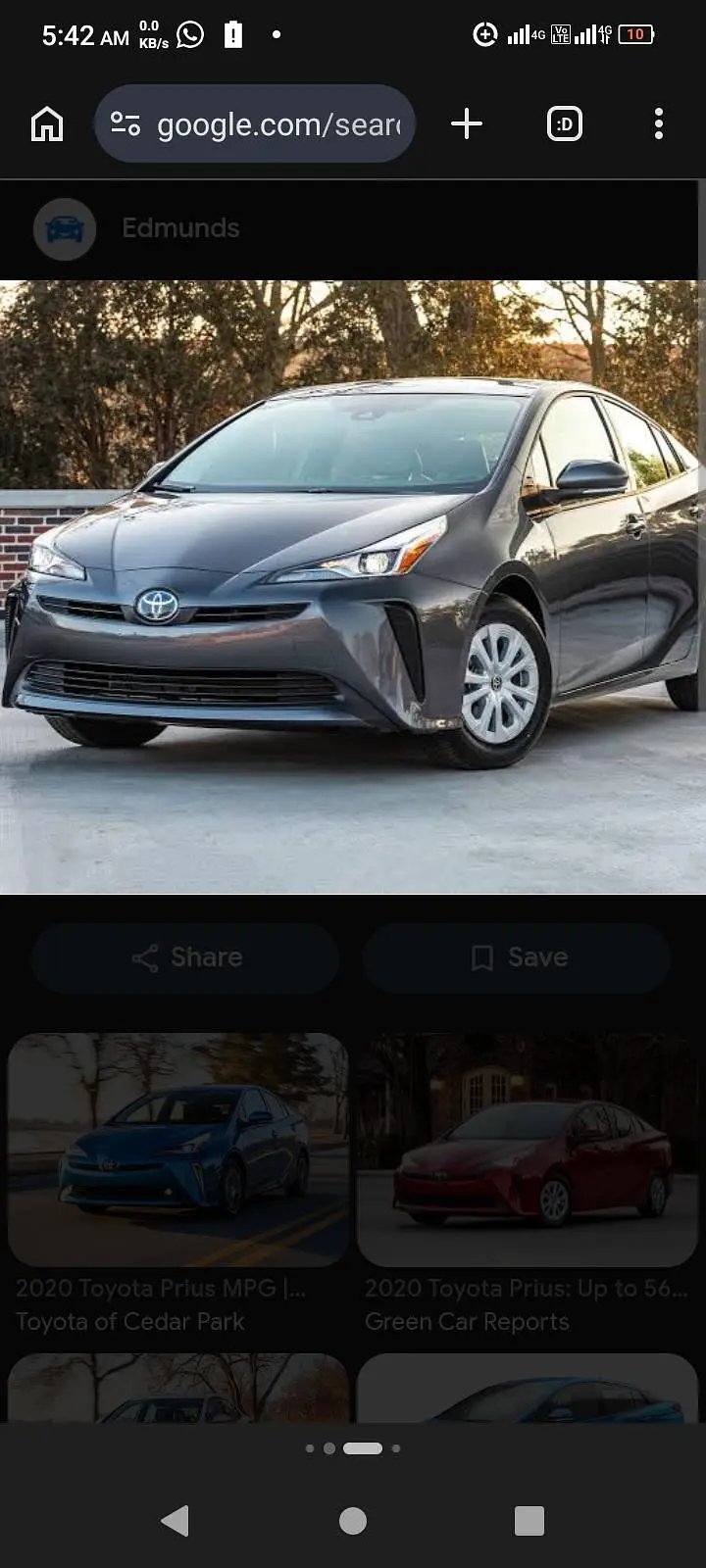The image size is (706, 1568).
Task: Open the tab switcher
Action: tap(565, 123)
